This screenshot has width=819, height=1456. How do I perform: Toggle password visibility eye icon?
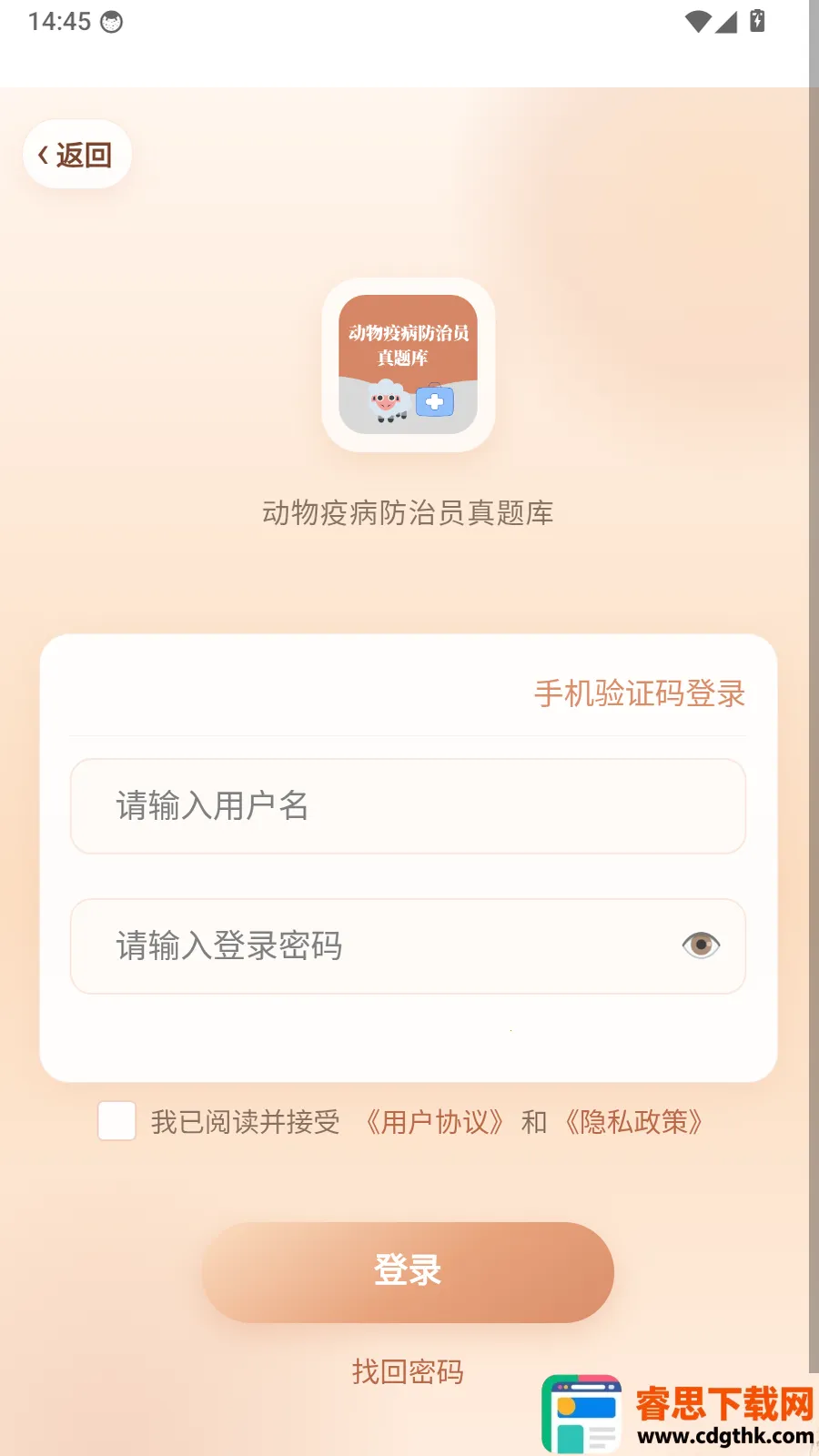click(701, 945)
